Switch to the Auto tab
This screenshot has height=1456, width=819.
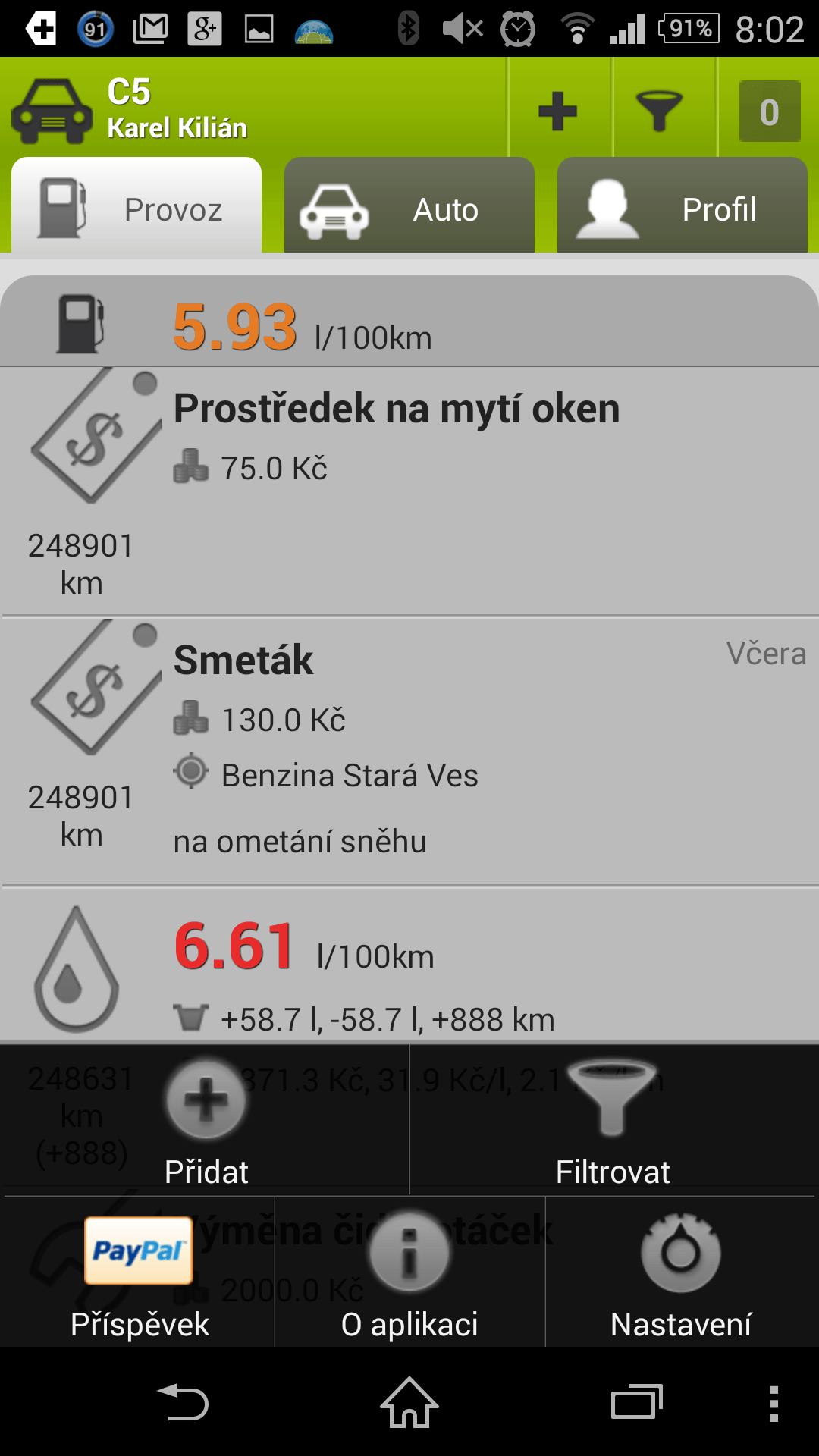409,206
